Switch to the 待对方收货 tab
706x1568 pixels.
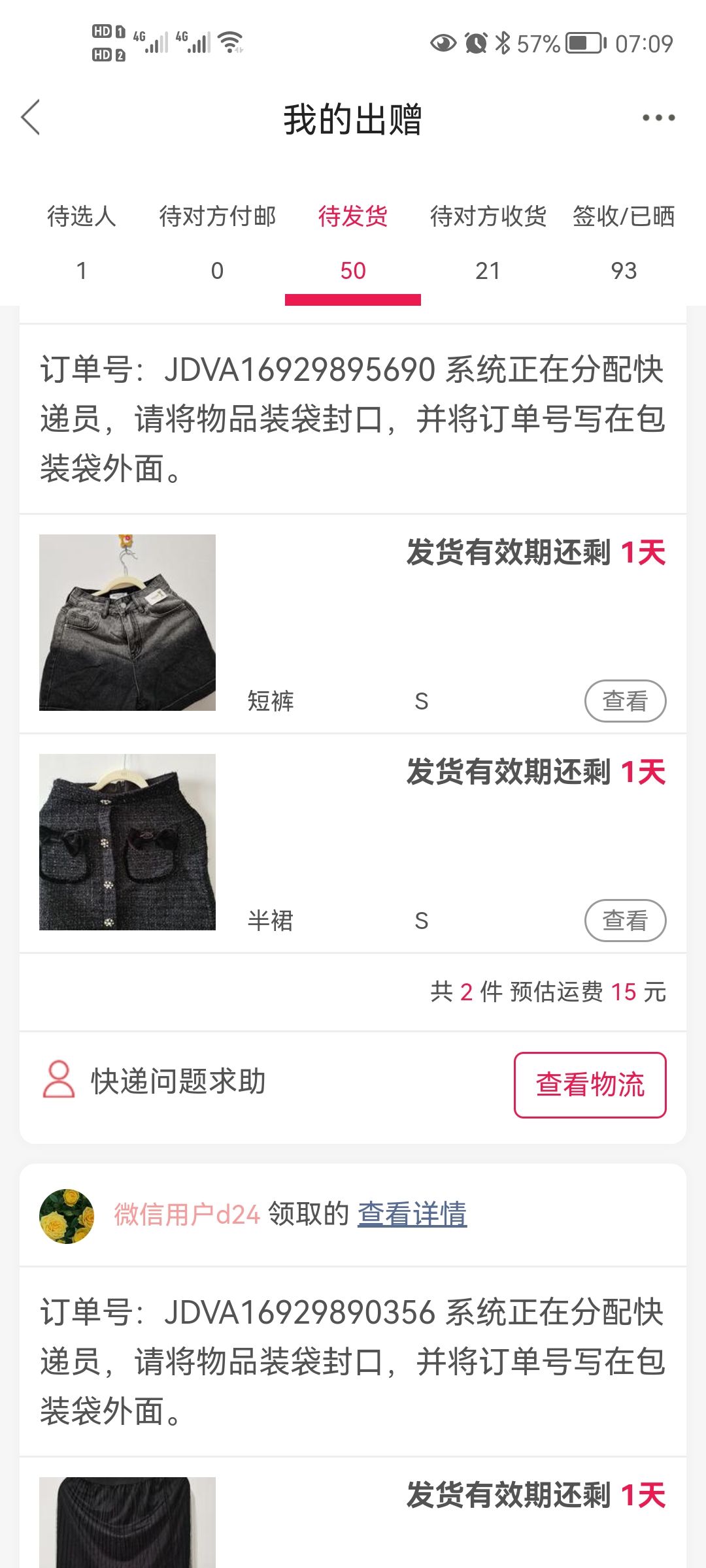(488, 243)
